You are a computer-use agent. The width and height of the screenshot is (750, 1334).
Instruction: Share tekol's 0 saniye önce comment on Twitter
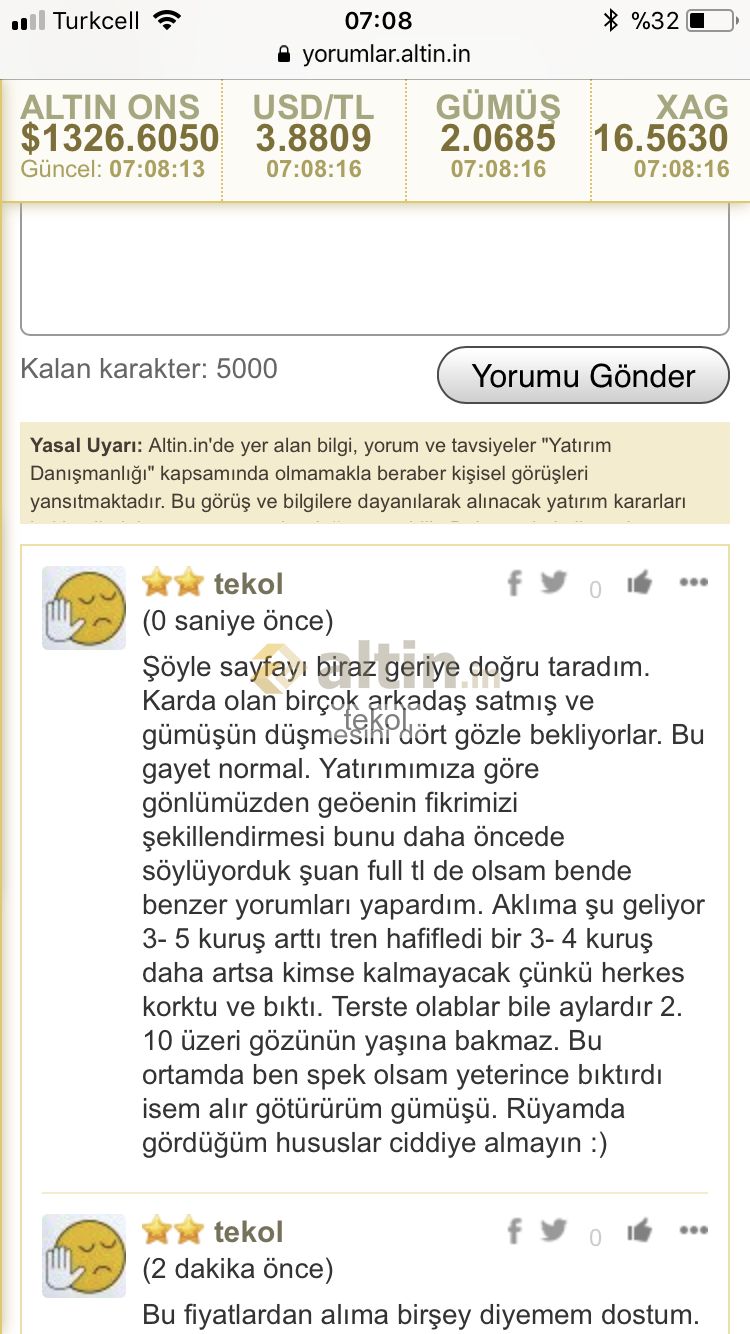pos(554,582)
